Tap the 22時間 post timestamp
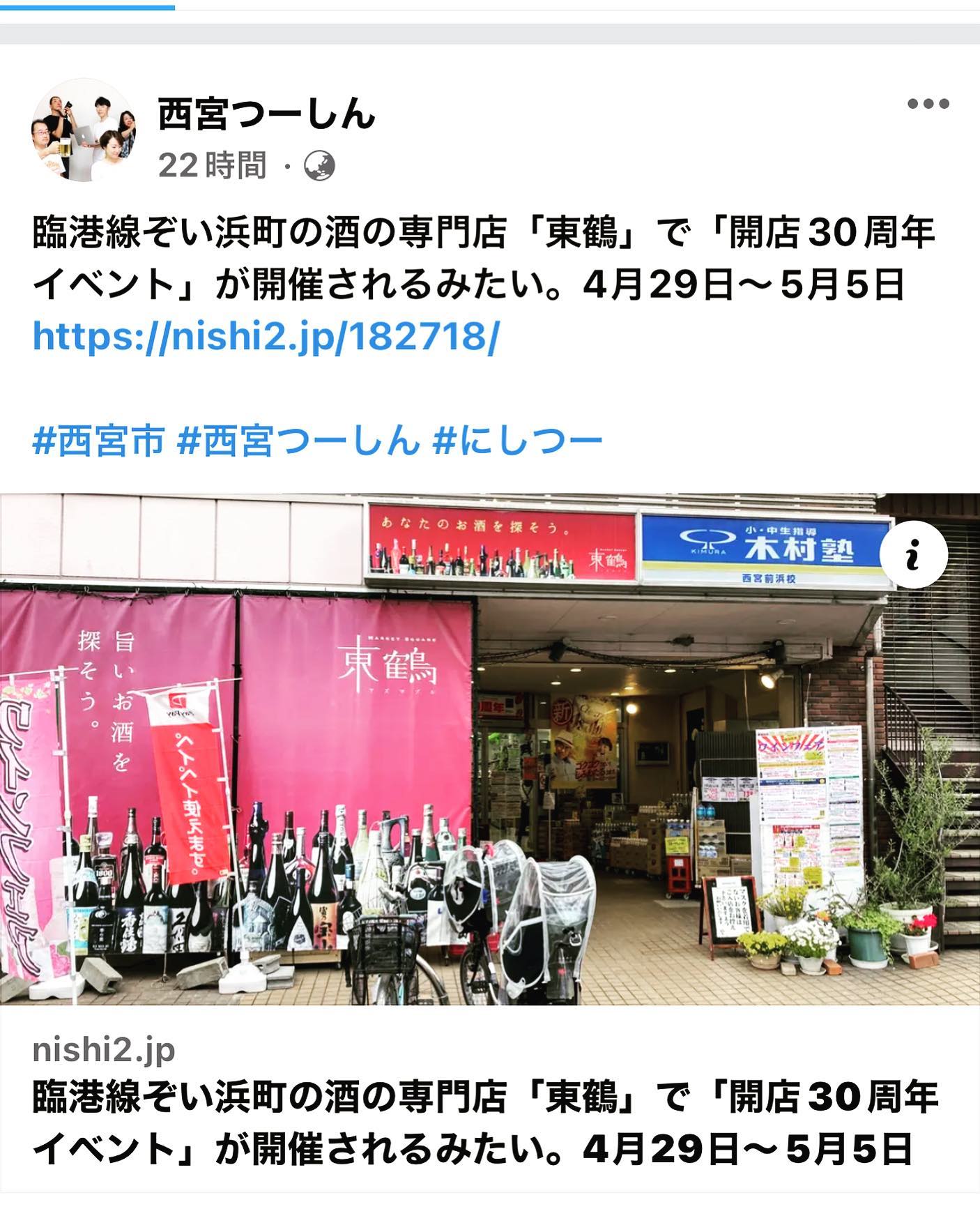 (212, 166)
